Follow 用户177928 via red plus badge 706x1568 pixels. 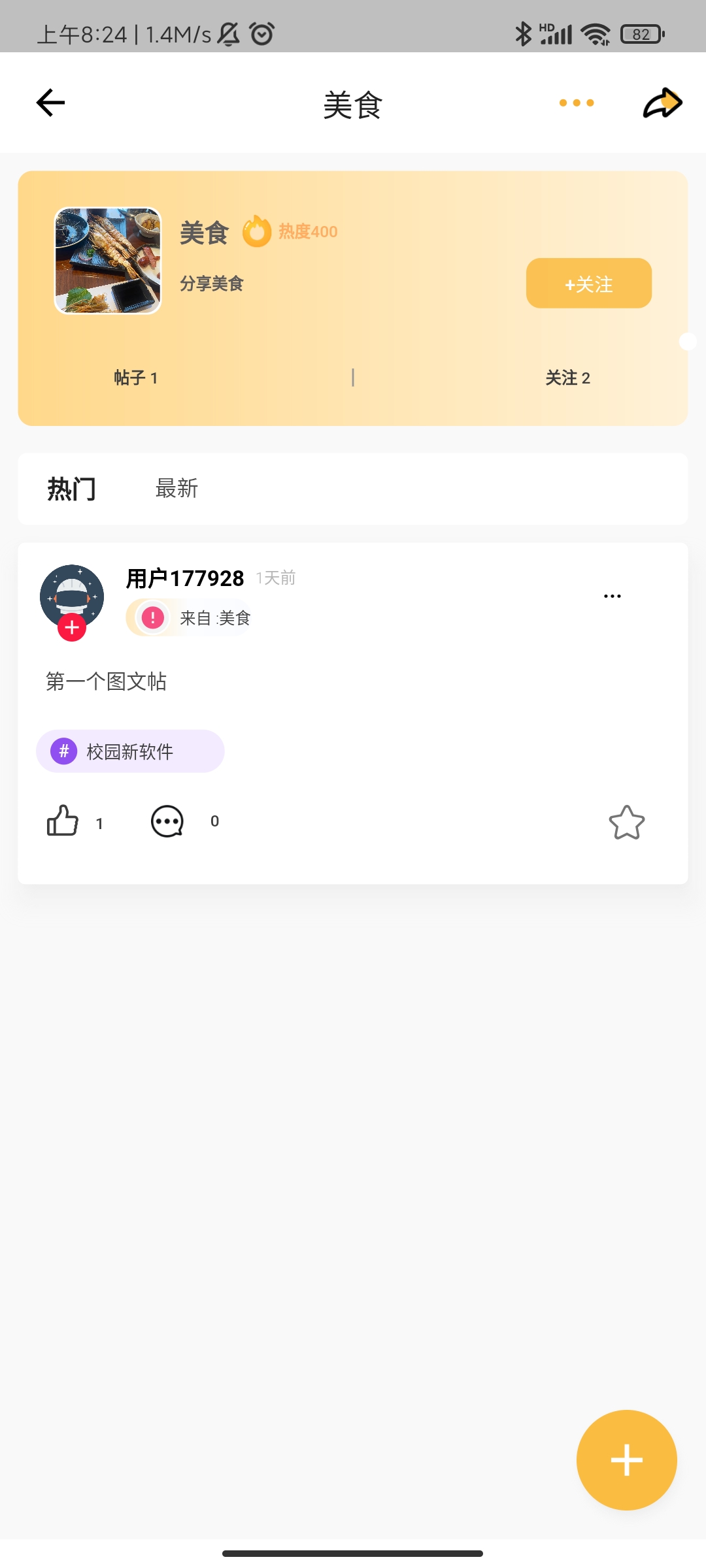[72, 628]
